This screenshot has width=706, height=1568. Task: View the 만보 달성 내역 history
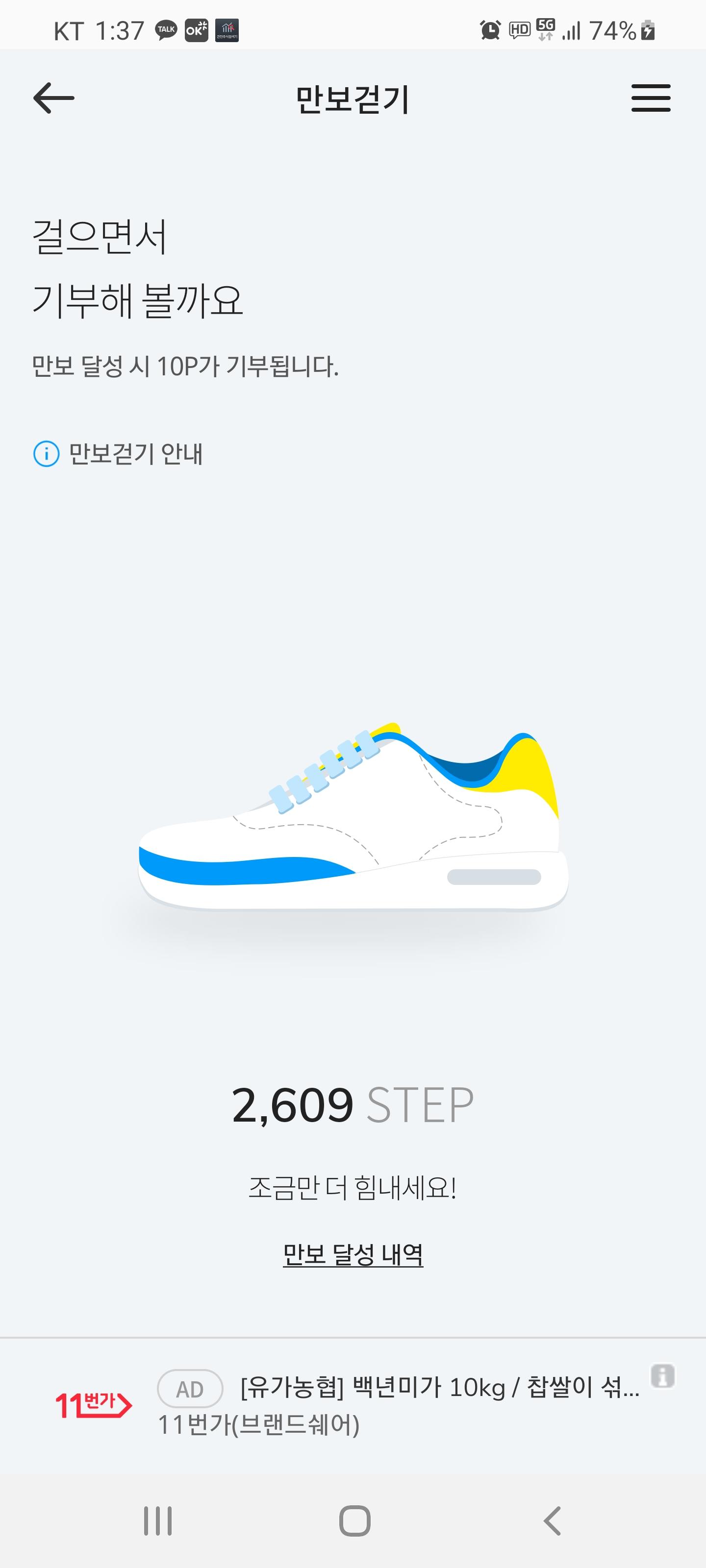[353, 1254]
